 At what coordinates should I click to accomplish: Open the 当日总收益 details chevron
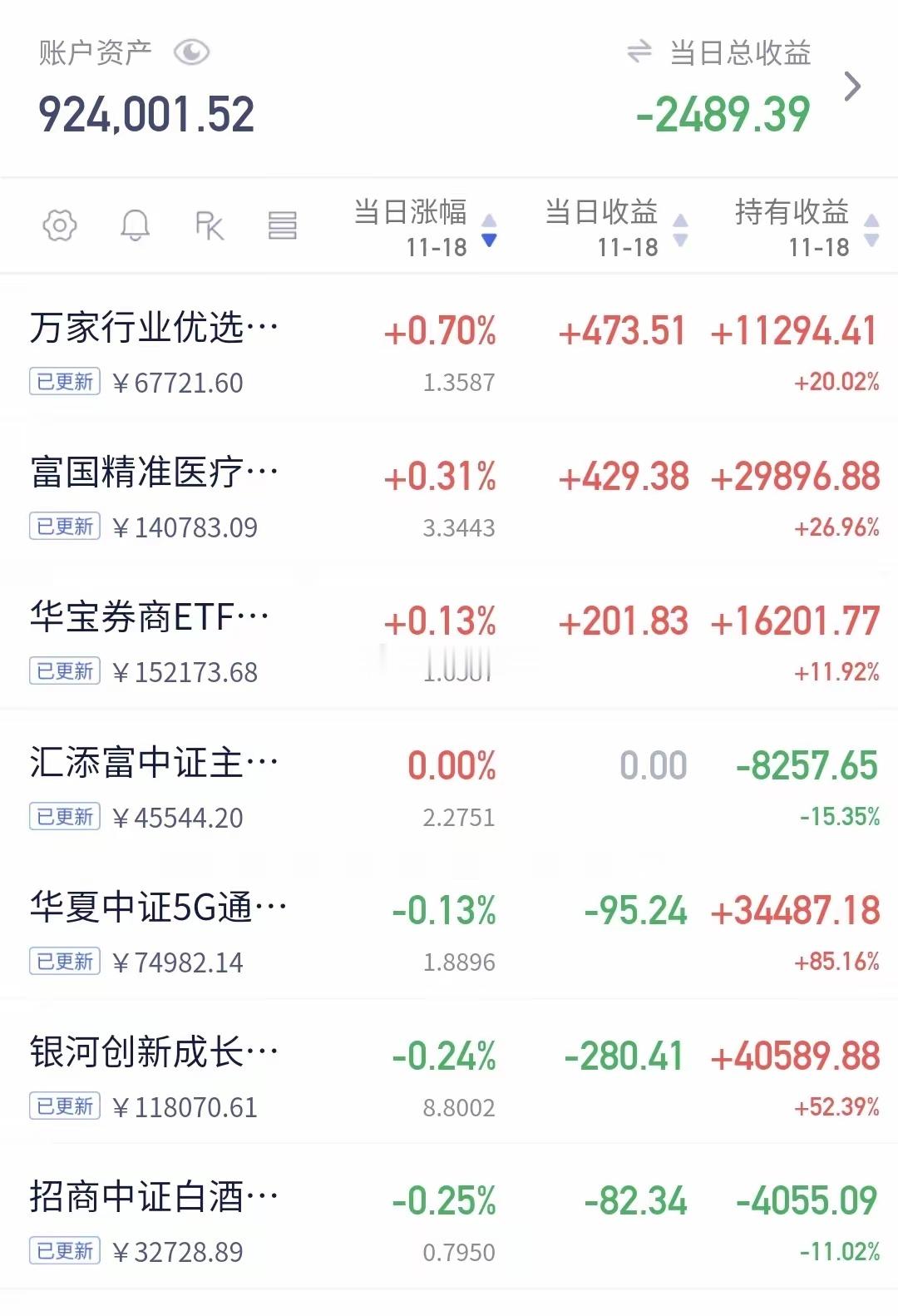tap(852, 87)
